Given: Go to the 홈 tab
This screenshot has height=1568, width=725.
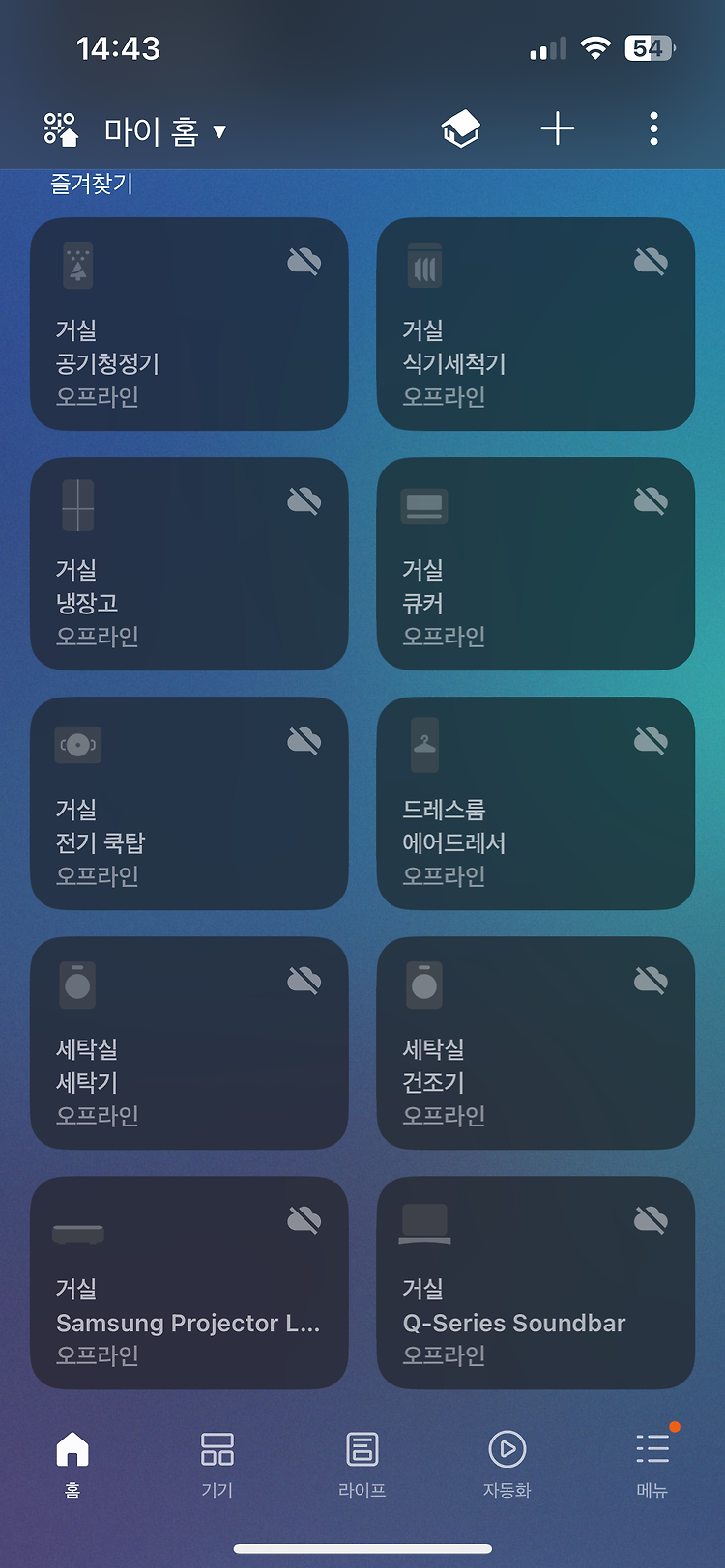Looking at the screenshot, I should coord(72,1465).
